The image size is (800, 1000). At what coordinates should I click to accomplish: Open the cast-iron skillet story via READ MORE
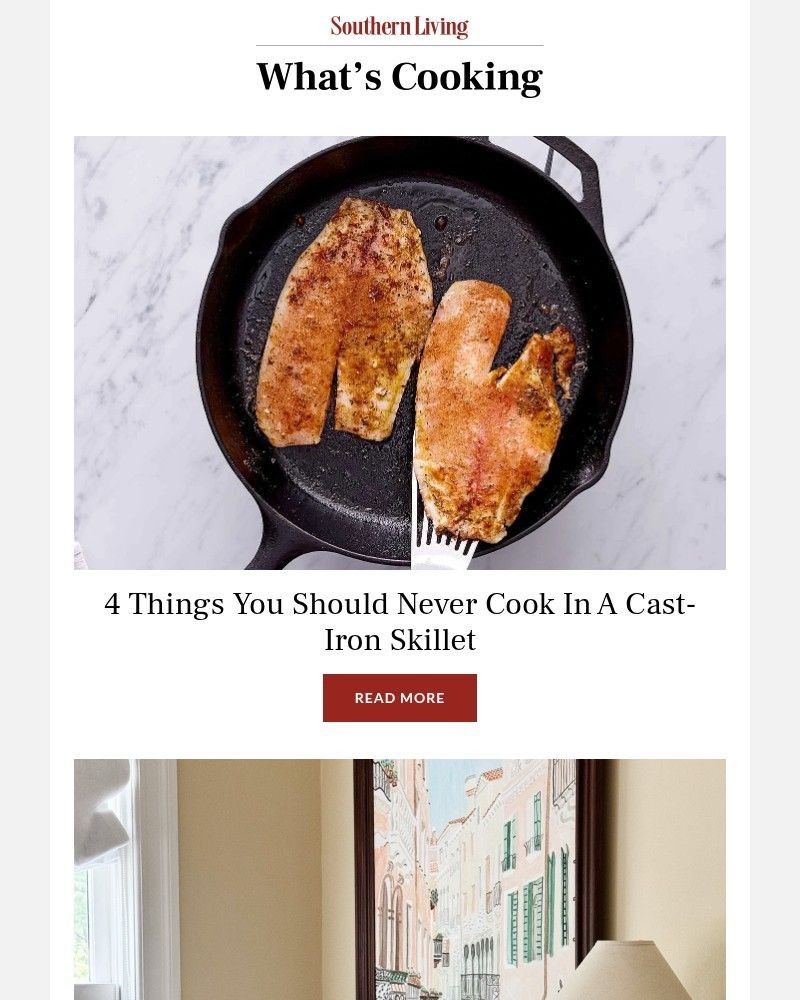(x=399, y=698)
